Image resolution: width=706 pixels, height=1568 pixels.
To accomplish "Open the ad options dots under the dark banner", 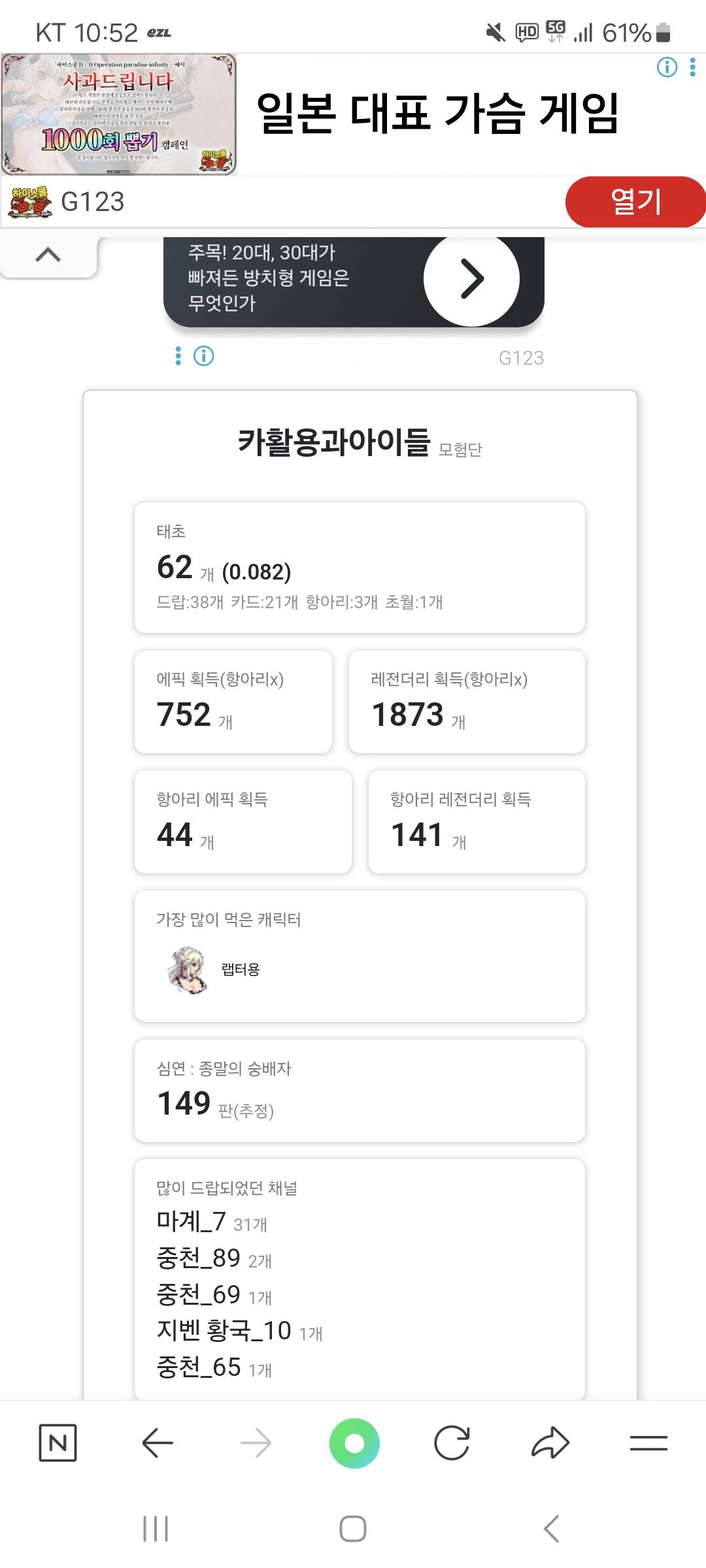I will 178,356.
